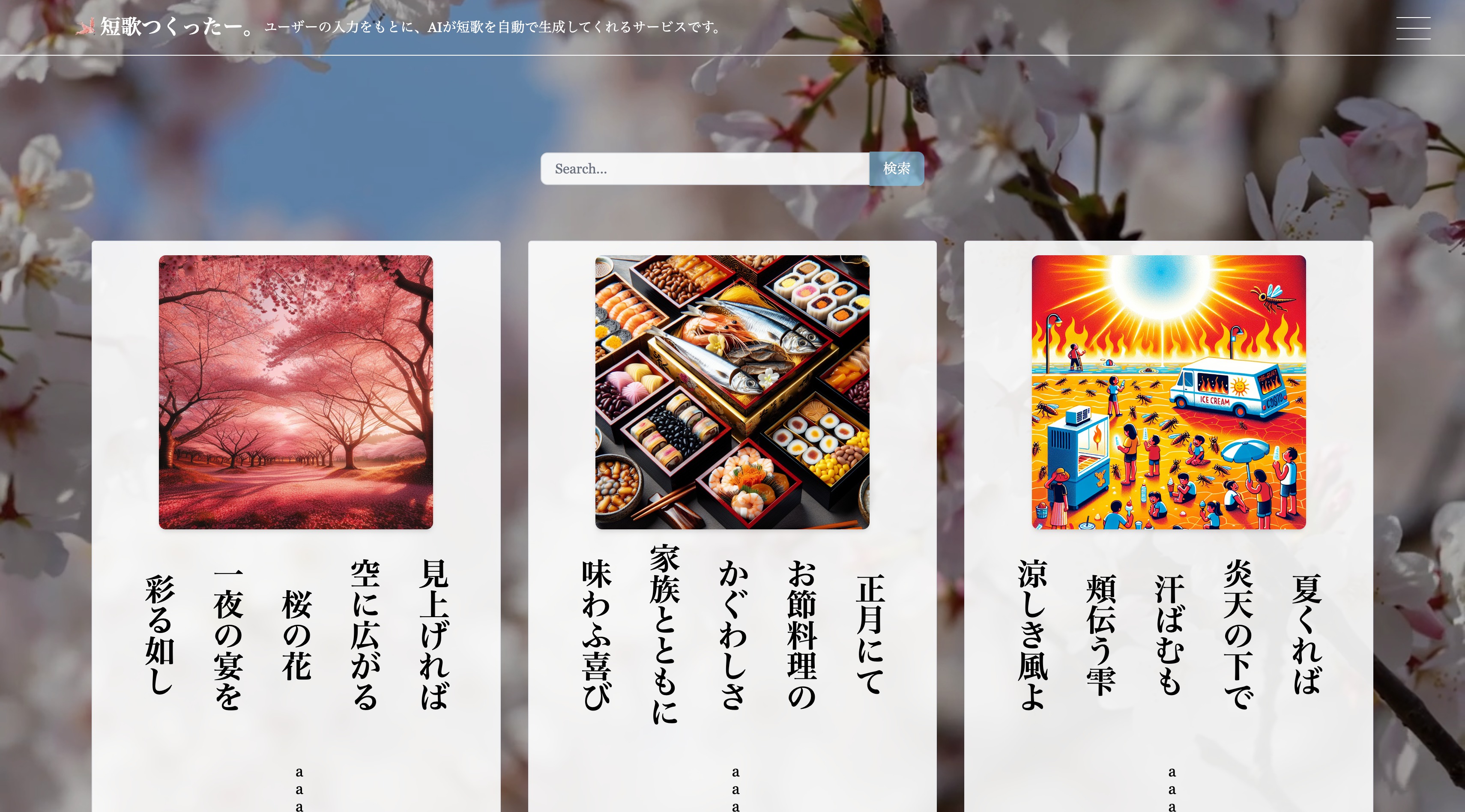1465x812 pixels.
Task: Open the cherry blossom tanka card
Action: coord(296,392)
